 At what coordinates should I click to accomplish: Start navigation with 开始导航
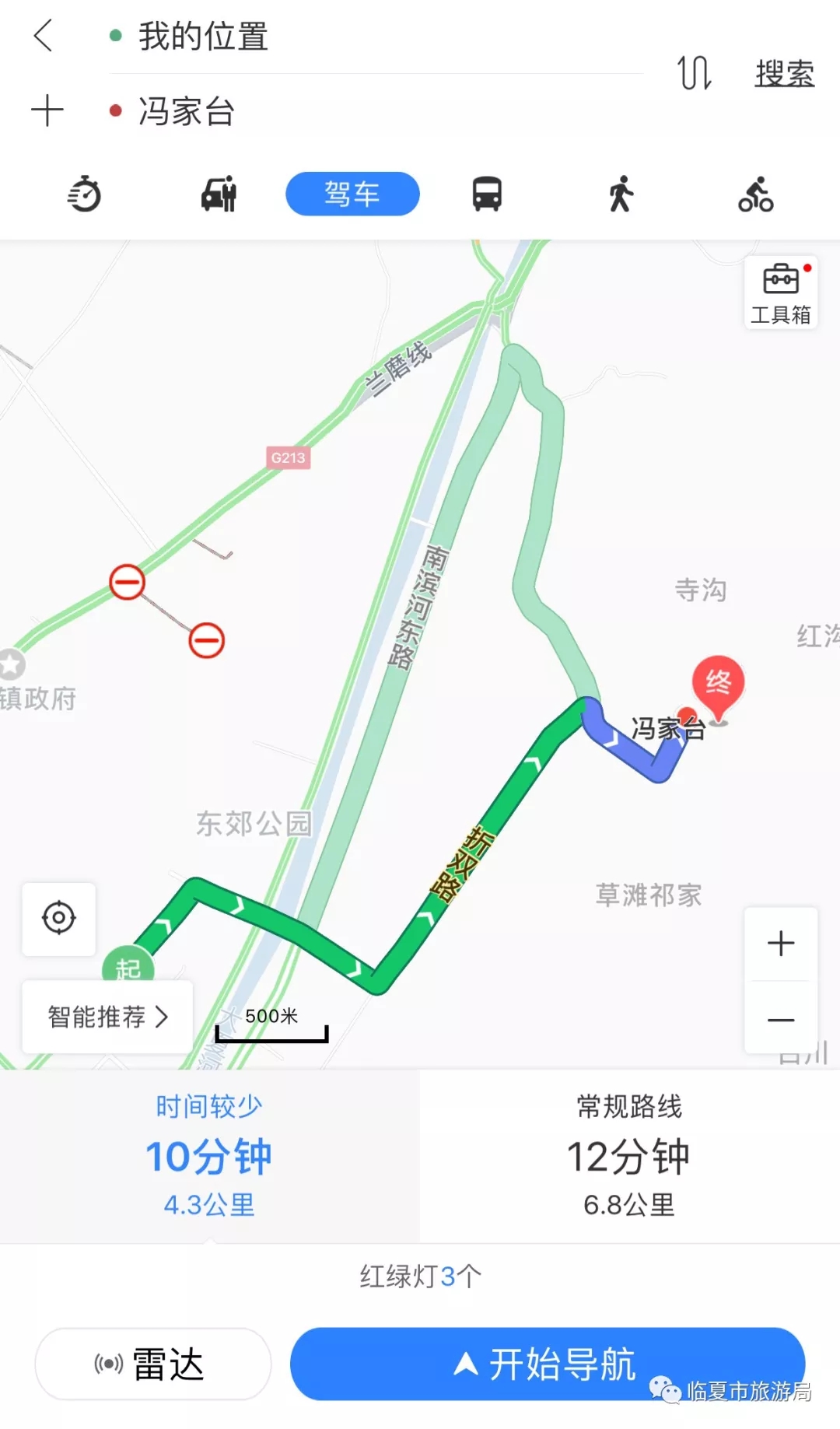547,1364
